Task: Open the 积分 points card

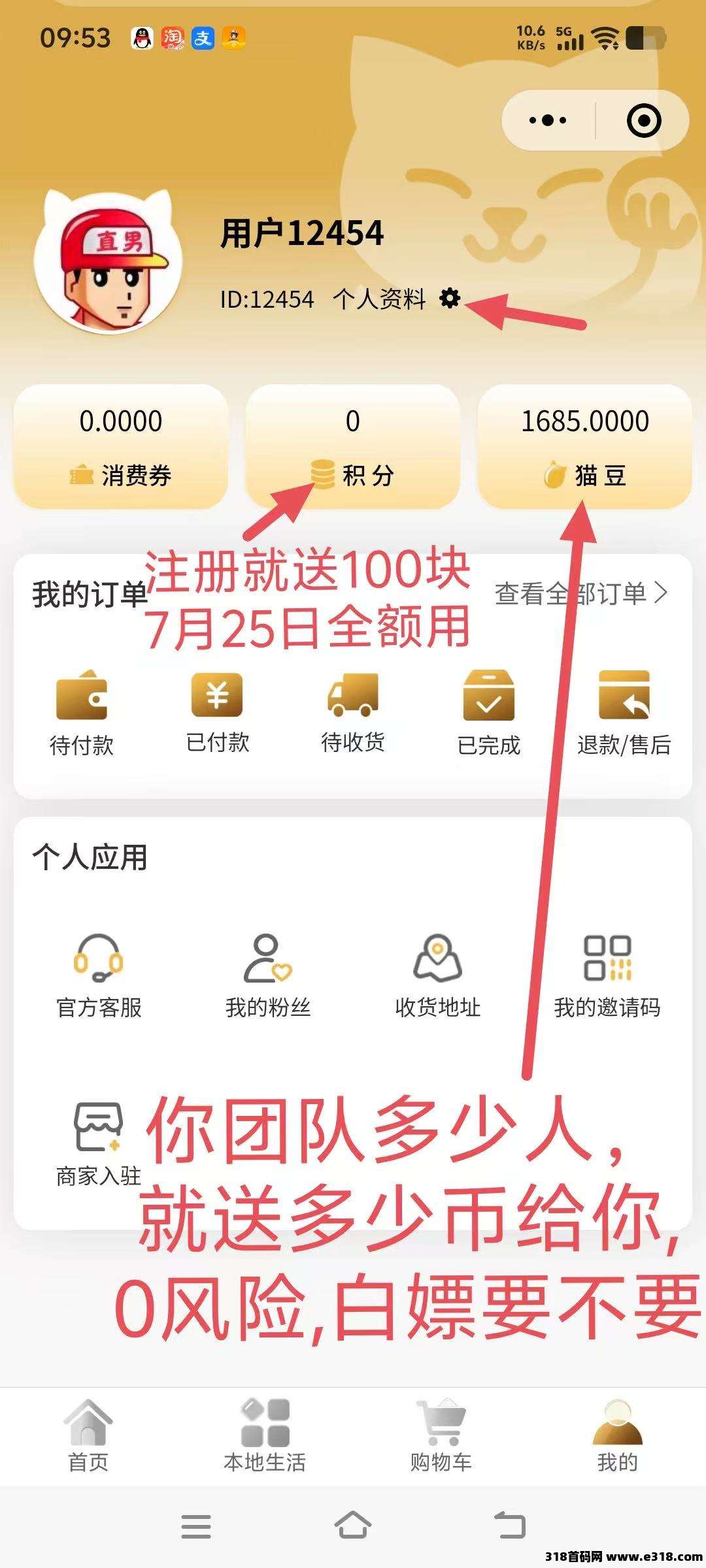Action: click(353, 447)
